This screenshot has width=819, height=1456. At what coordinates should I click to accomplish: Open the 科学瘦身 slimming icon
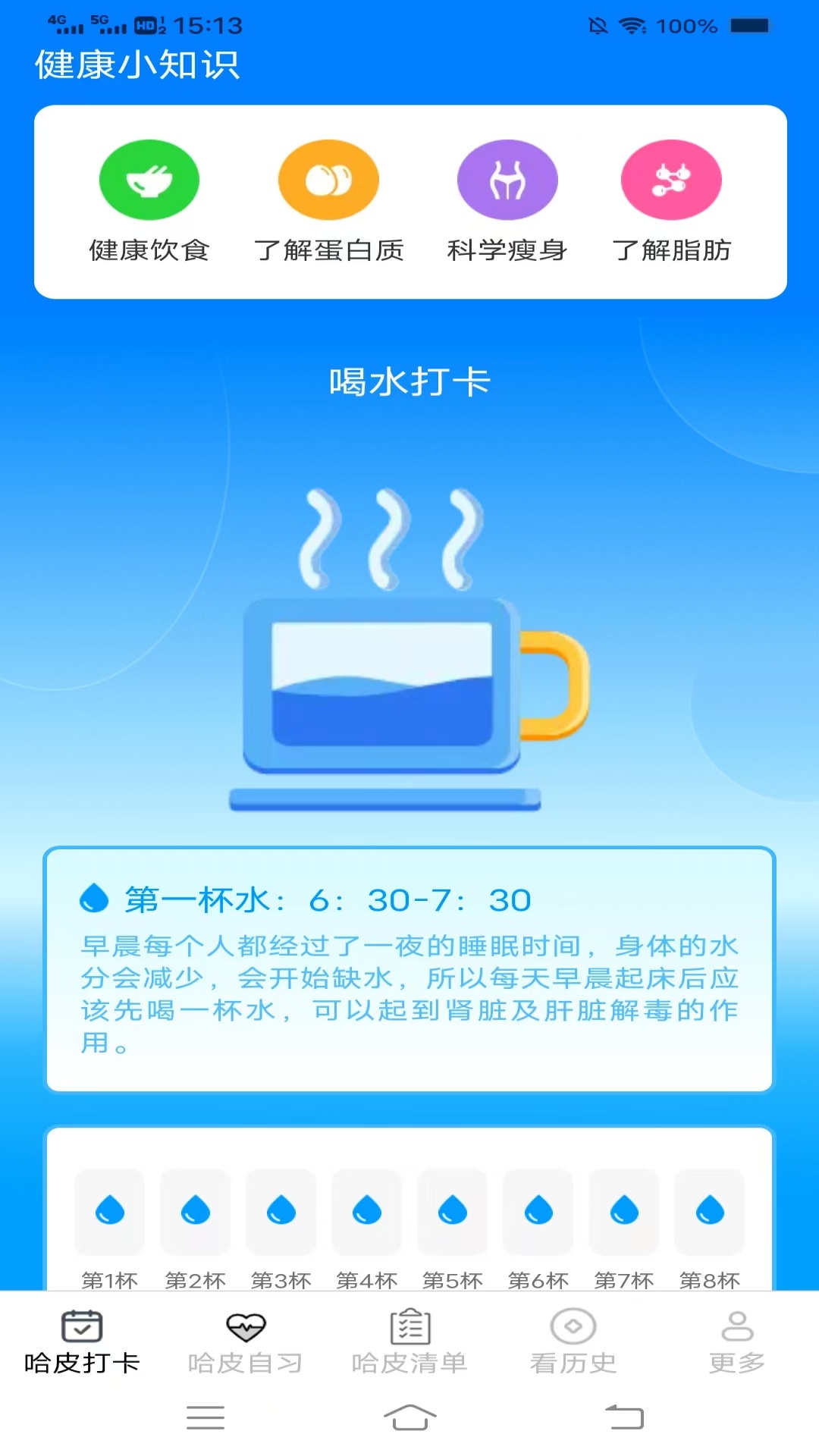coord(507,180)
